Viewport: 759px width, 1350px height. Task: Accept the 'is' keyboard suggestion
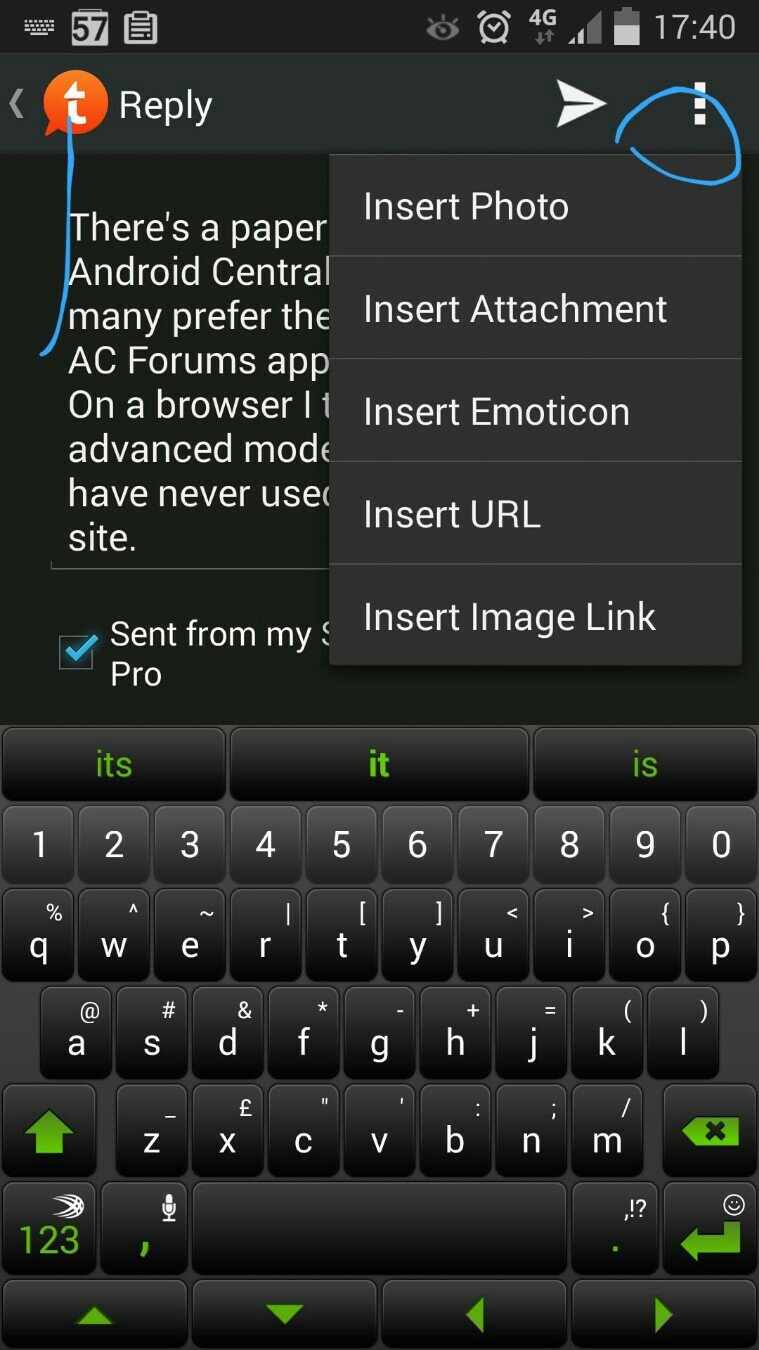[x=644, y=765]
